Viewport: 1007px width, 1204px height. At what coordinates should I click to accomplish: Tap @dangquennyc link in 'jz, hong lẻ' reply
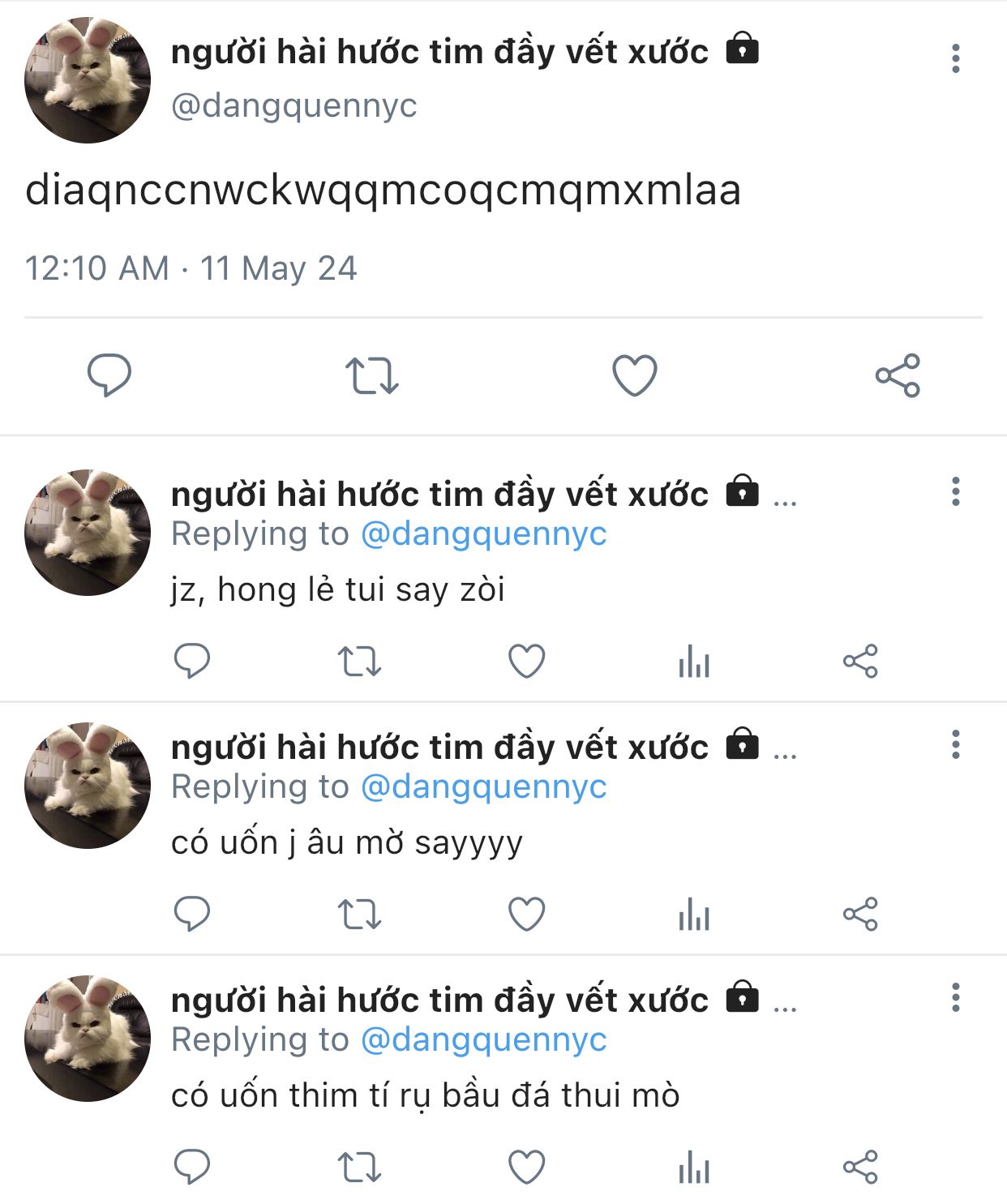(484, 533)
